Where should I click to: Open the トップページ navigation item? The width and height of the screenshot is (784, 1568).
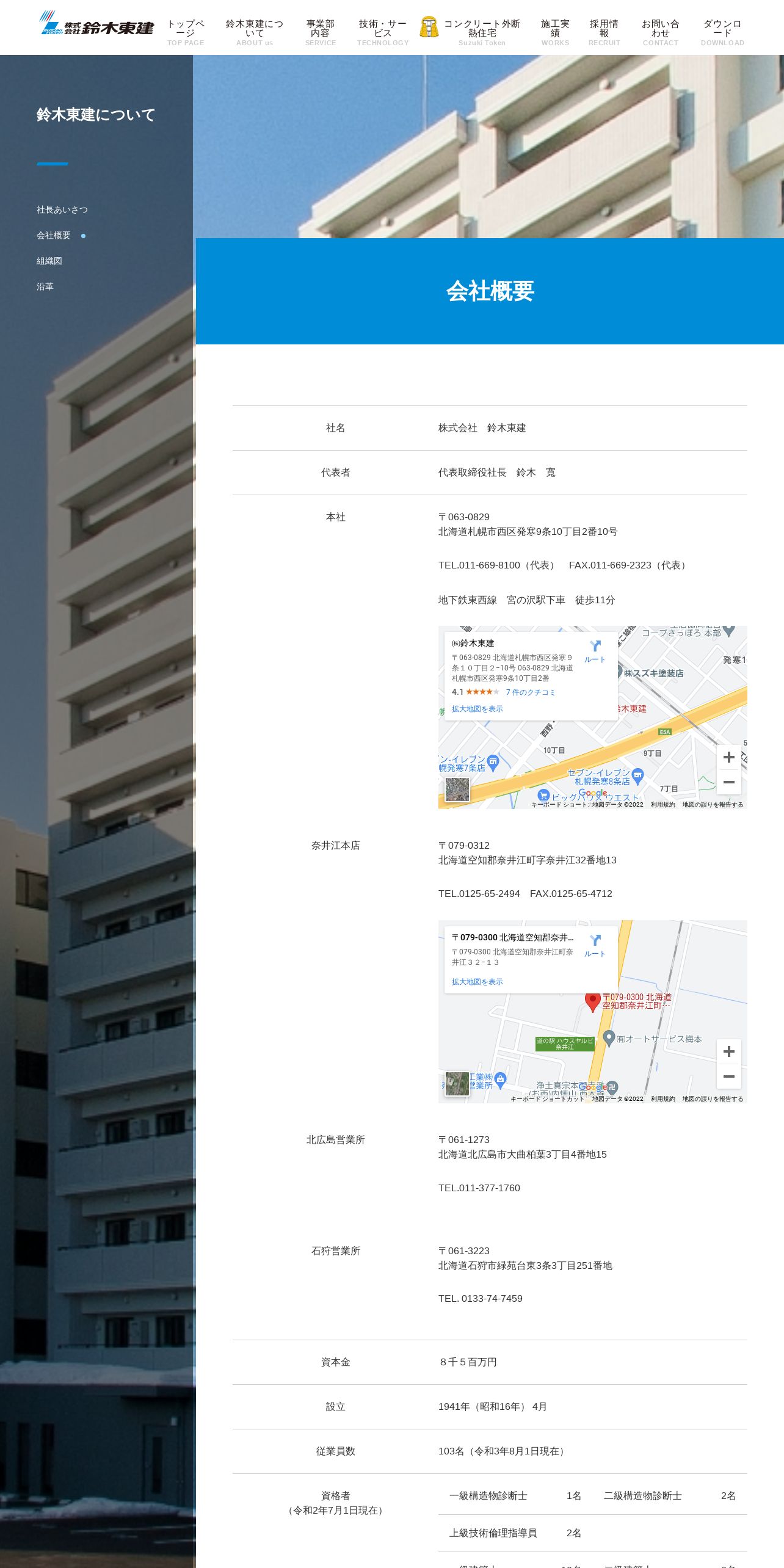pyautogui.click(x=186, y=32)
